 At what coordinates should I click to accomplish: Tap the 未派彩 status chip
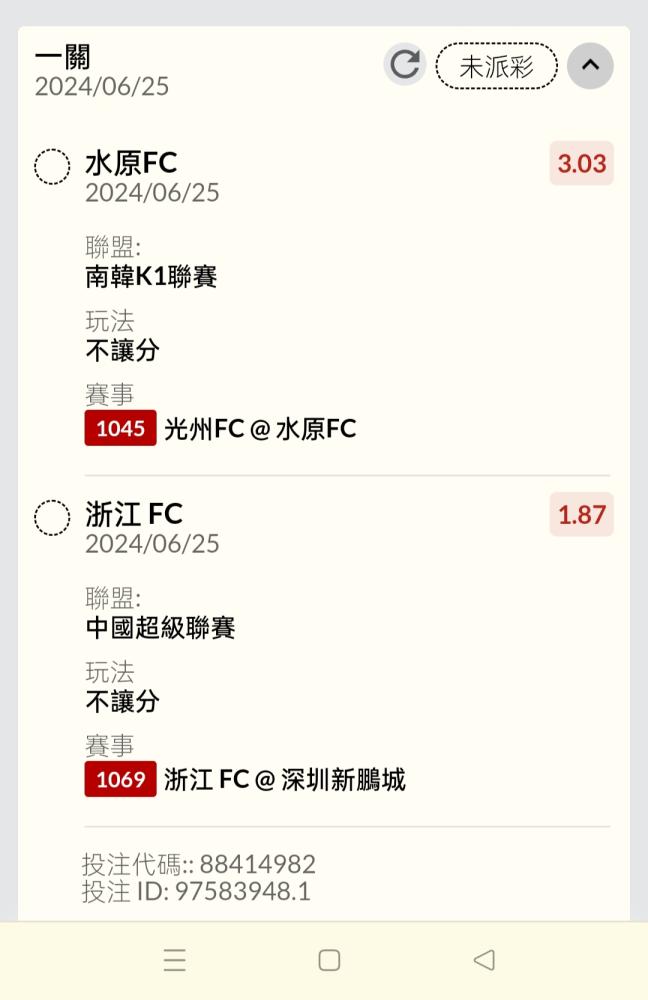coord(496,66)
